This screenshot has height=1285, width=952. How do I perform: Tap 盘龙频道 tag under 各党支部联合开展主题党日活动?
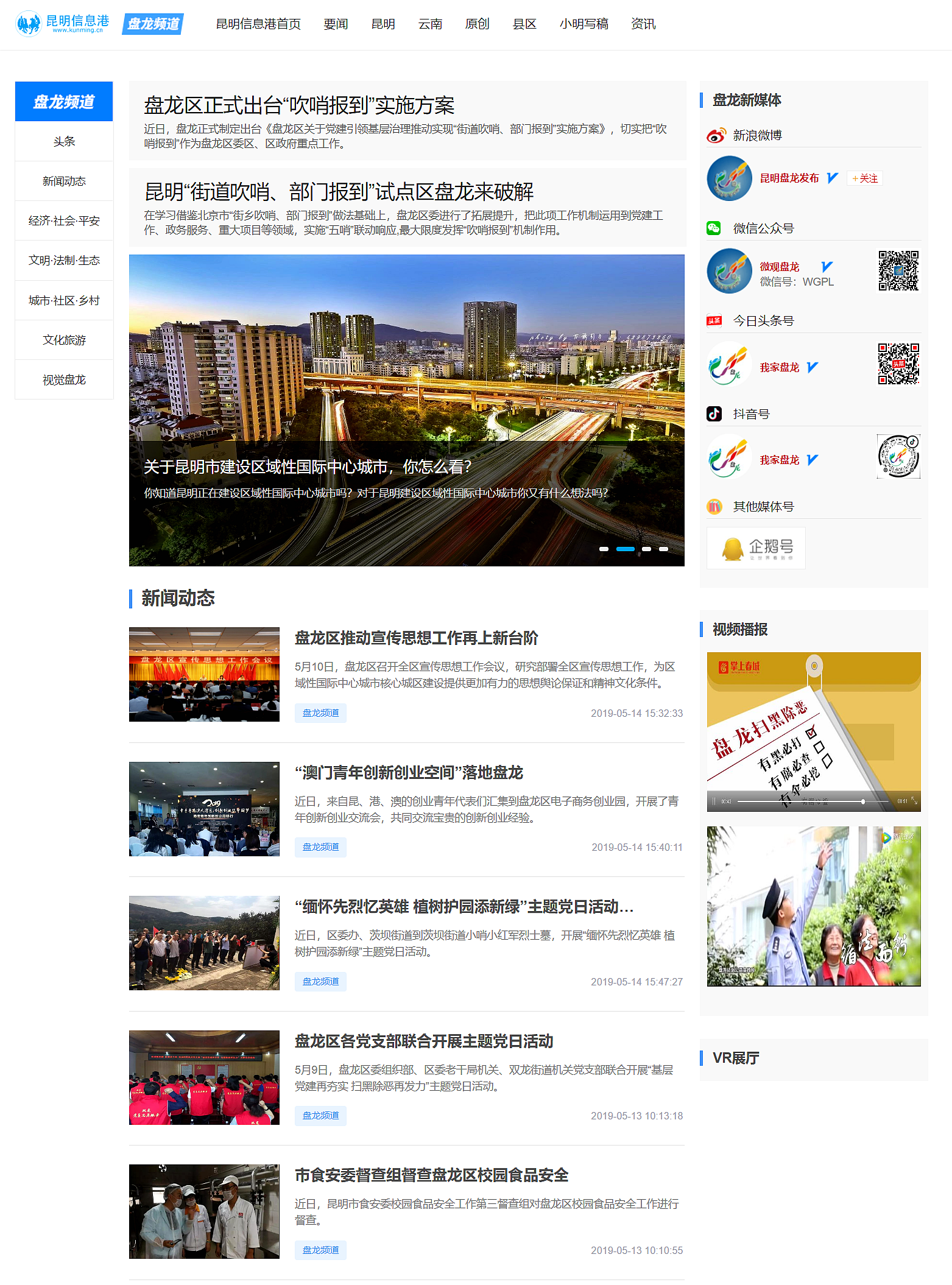(320, 1115)
